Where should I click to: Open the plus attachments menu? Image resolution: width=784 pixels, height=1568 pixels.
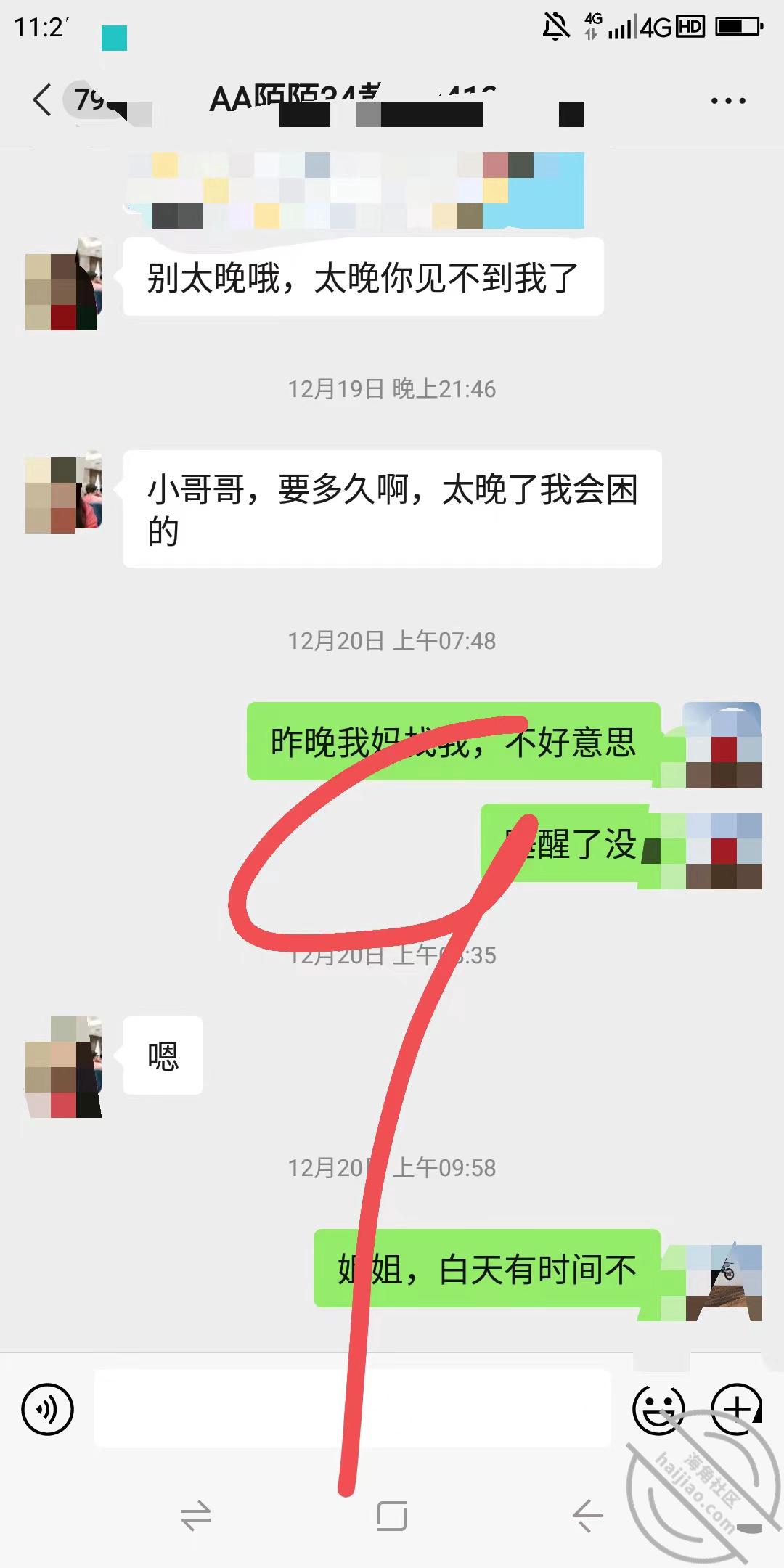point(737,1410)
